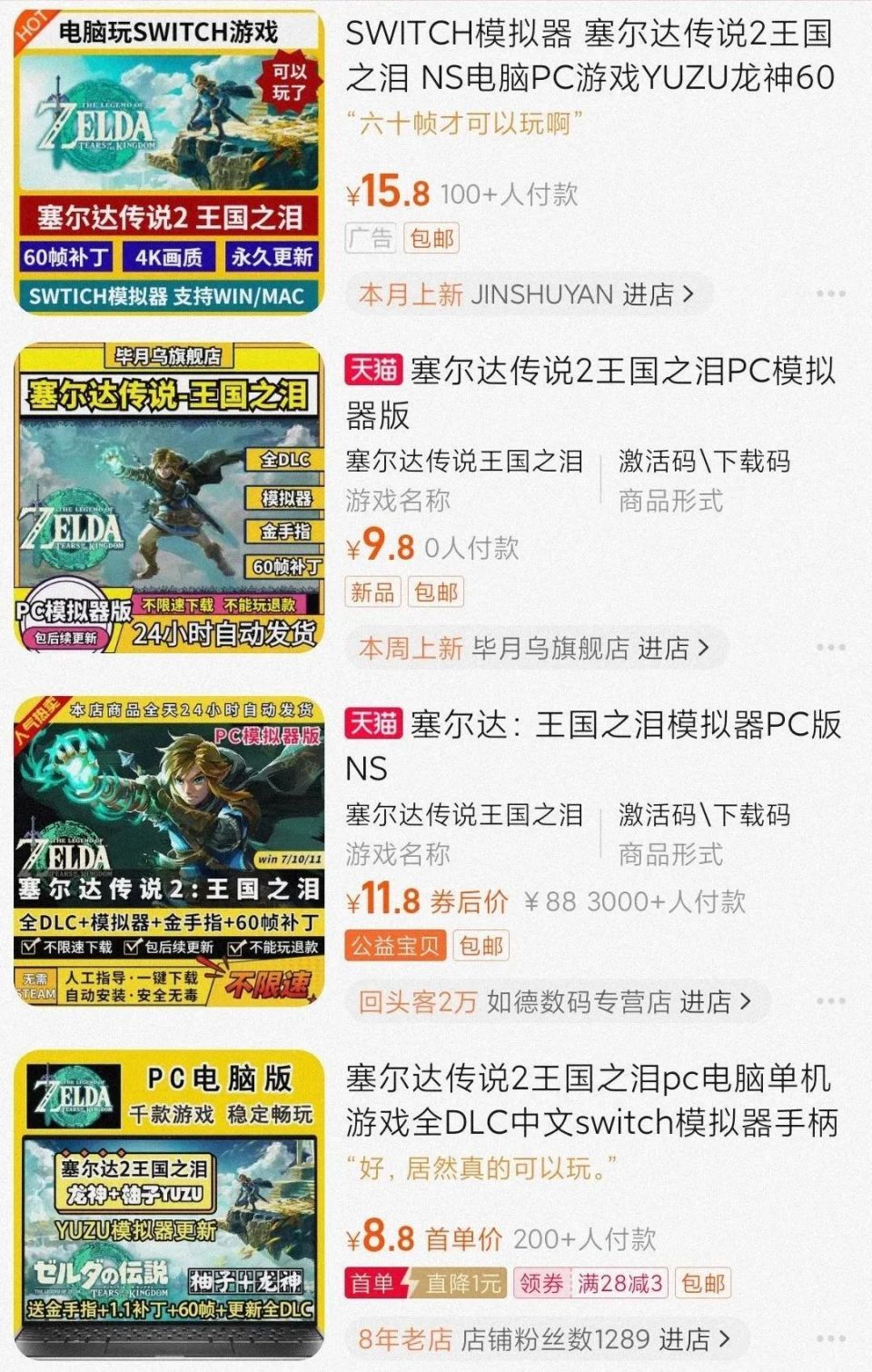Enter the 毕月乌旗舰店 shop
872x1372 pixels.
(x=673, y=648)
